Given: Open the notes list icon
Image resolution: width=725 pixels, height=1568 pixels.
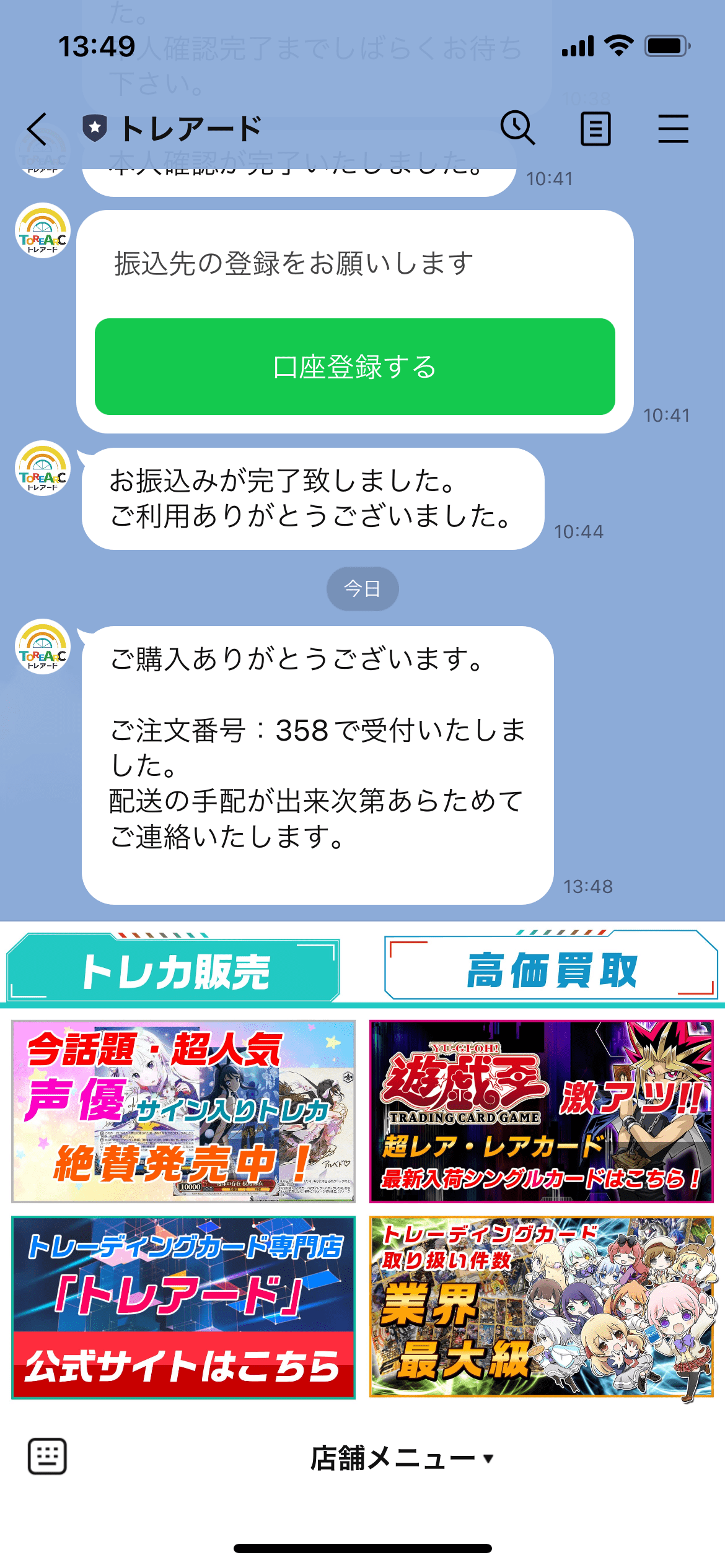Looking at the screenshot, I should click(595, 129).
